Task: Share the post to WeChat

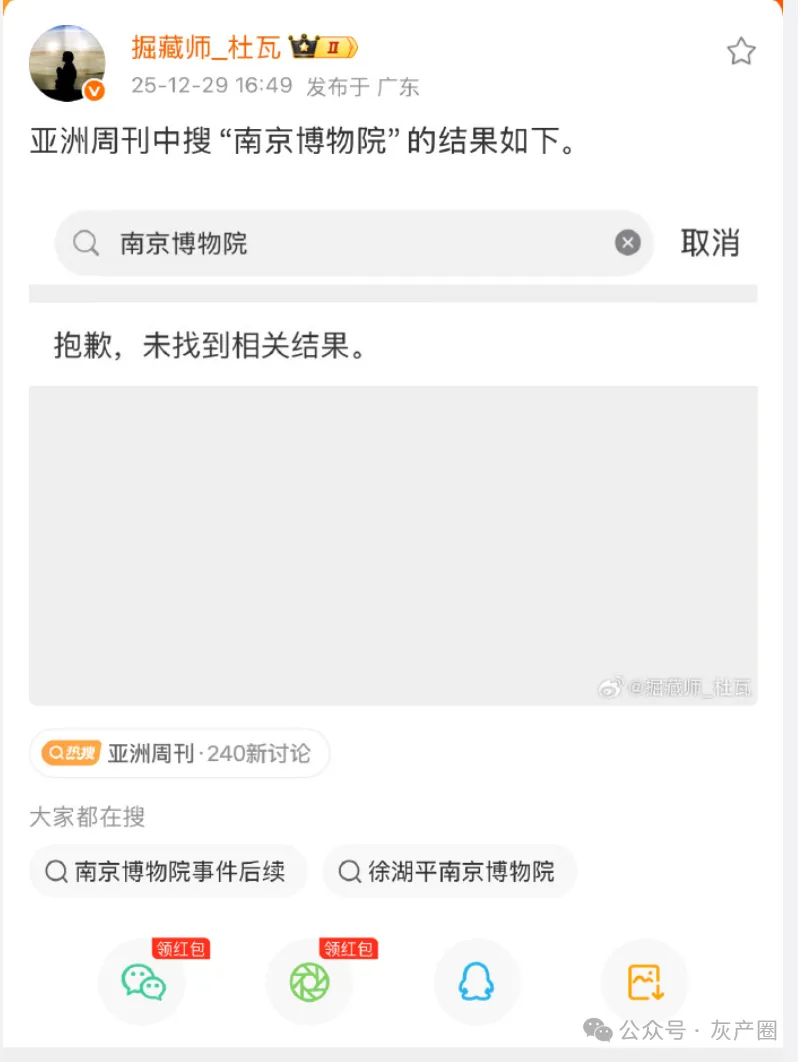Action: 142,982
